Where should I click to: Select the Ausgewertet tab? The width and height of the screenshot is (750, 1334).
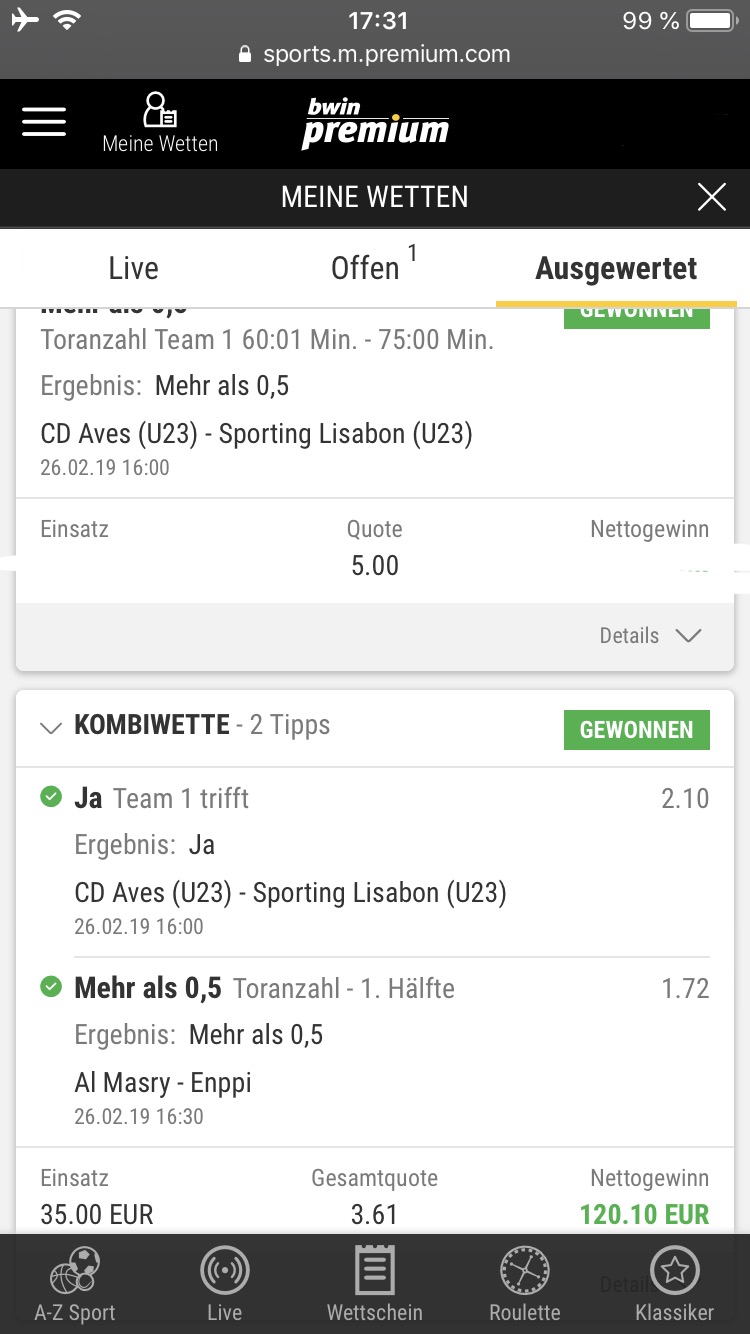coord(616,268)
